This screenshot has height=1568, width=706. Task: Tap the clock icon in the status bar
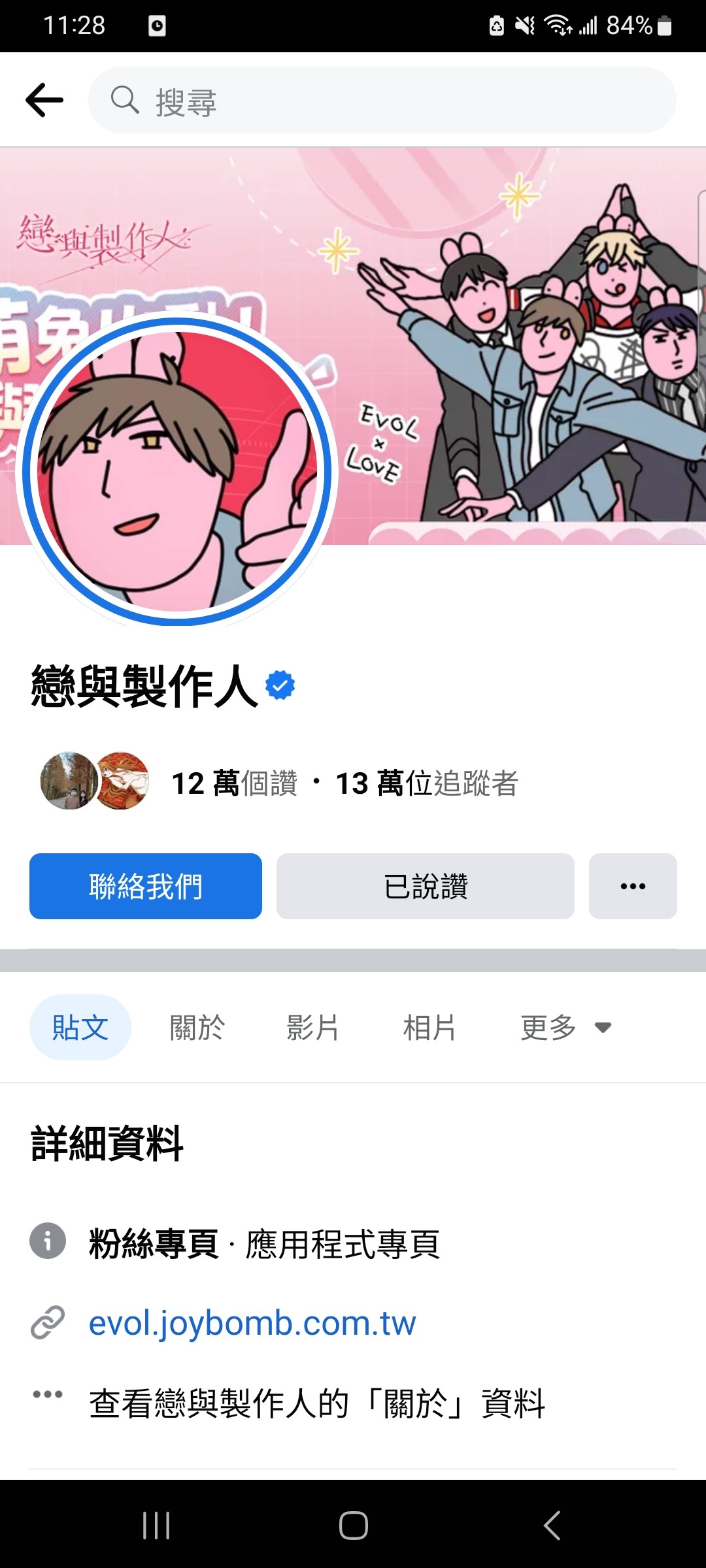[157, 25]
